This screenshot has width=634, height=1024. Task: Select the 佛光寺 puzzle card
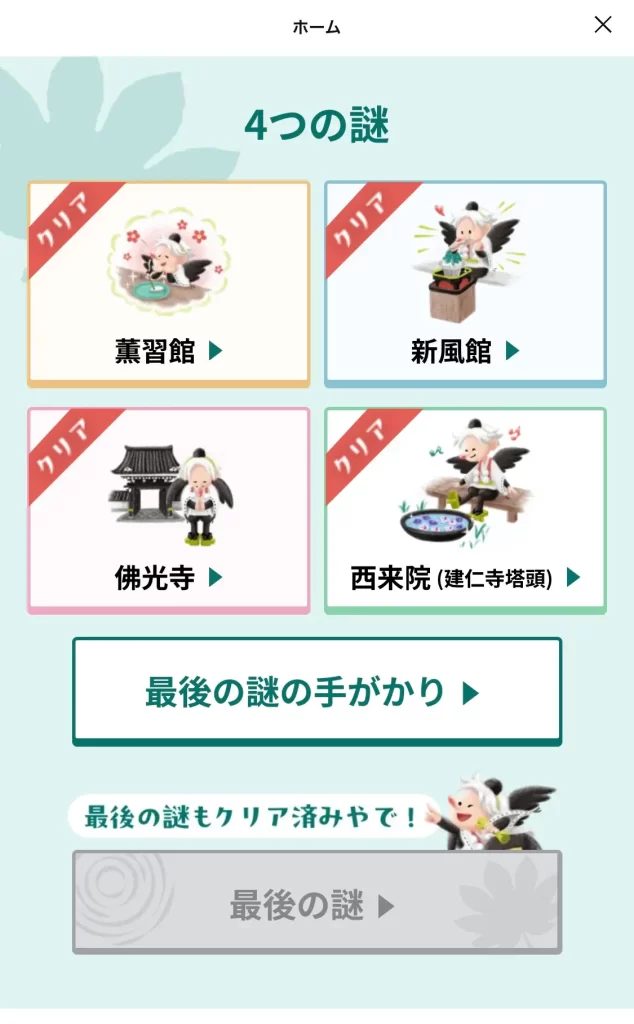(168, 510)
